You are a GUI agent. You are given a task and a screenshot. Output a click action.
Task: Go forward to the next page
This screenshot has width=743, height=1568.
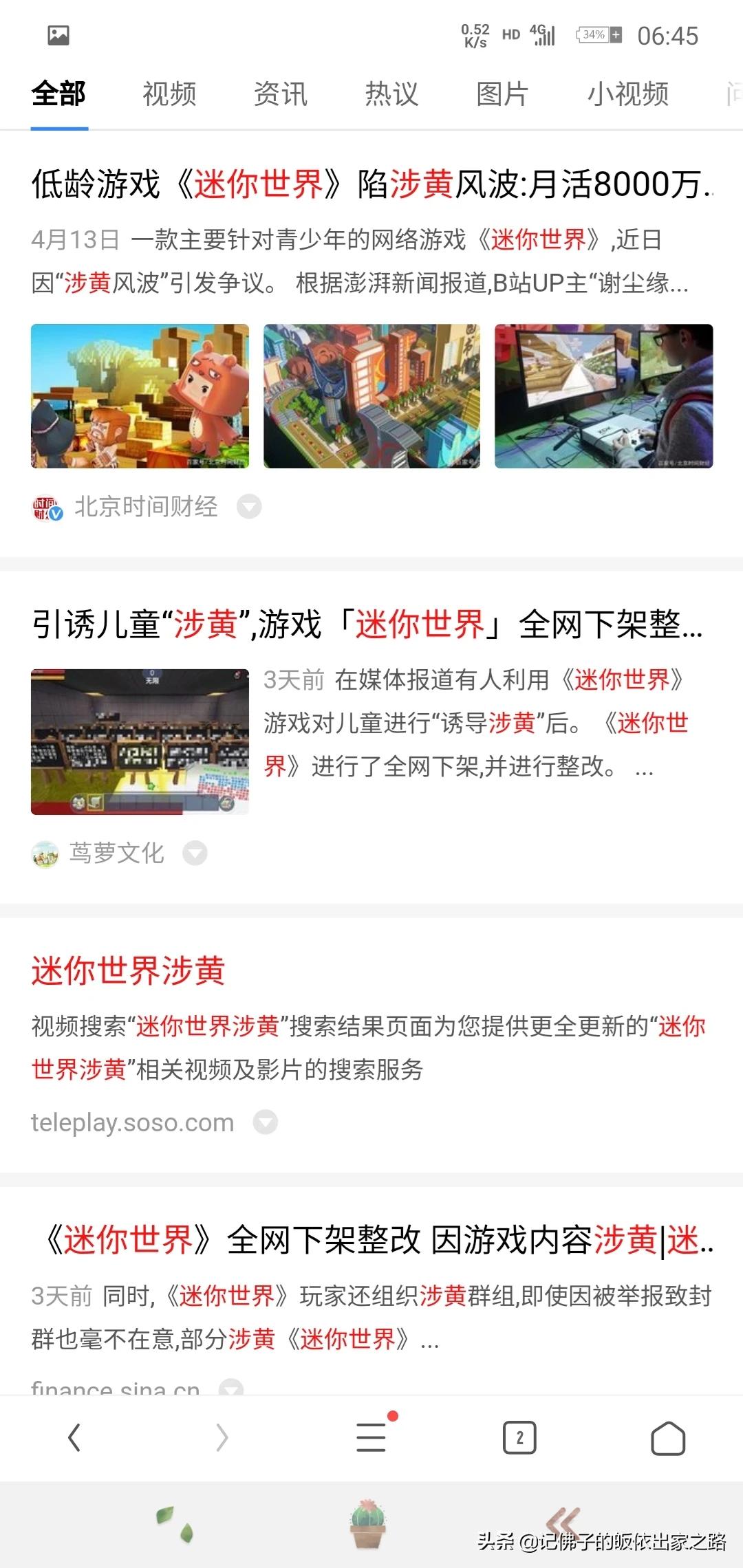click(222, 1437)
